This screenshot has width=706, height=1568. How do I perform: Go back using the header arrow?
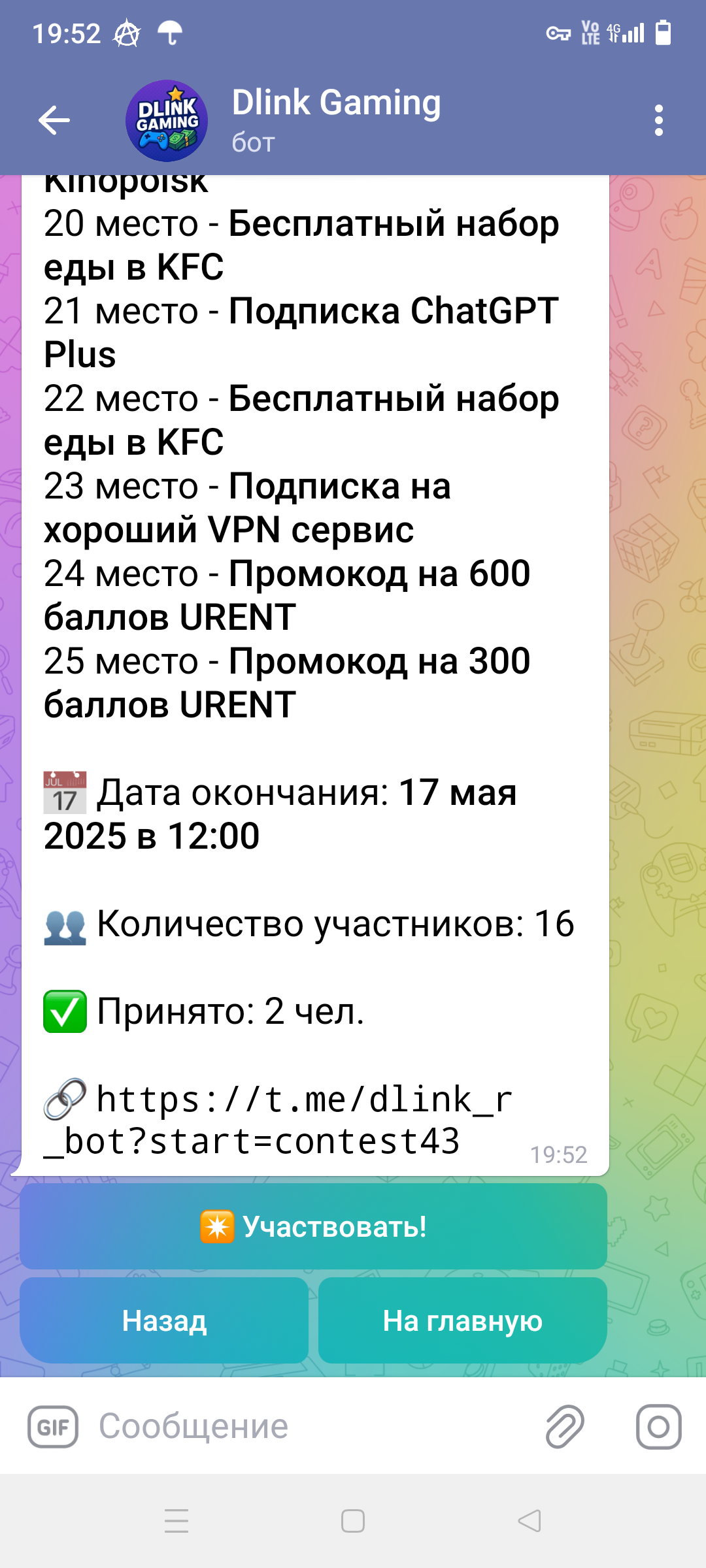tap(54, 120)
